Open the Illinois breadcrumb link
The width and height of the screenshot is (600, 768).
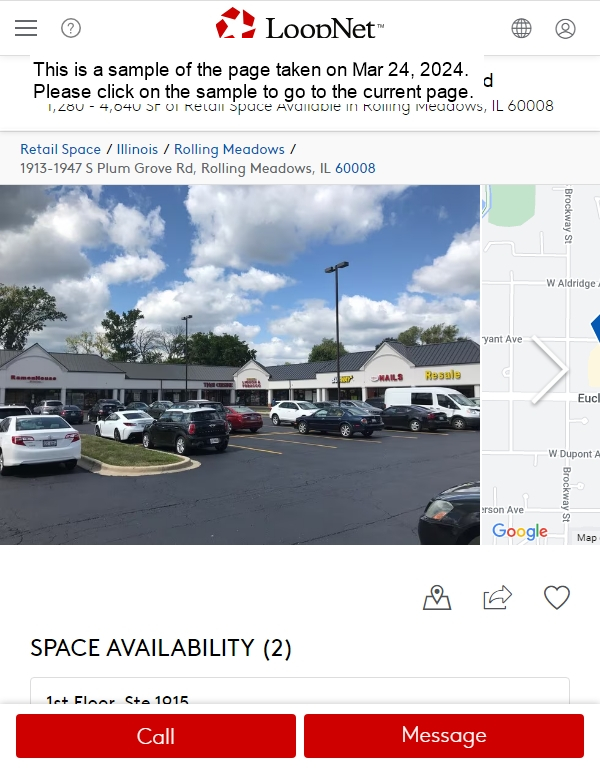(x=137, y=149)
